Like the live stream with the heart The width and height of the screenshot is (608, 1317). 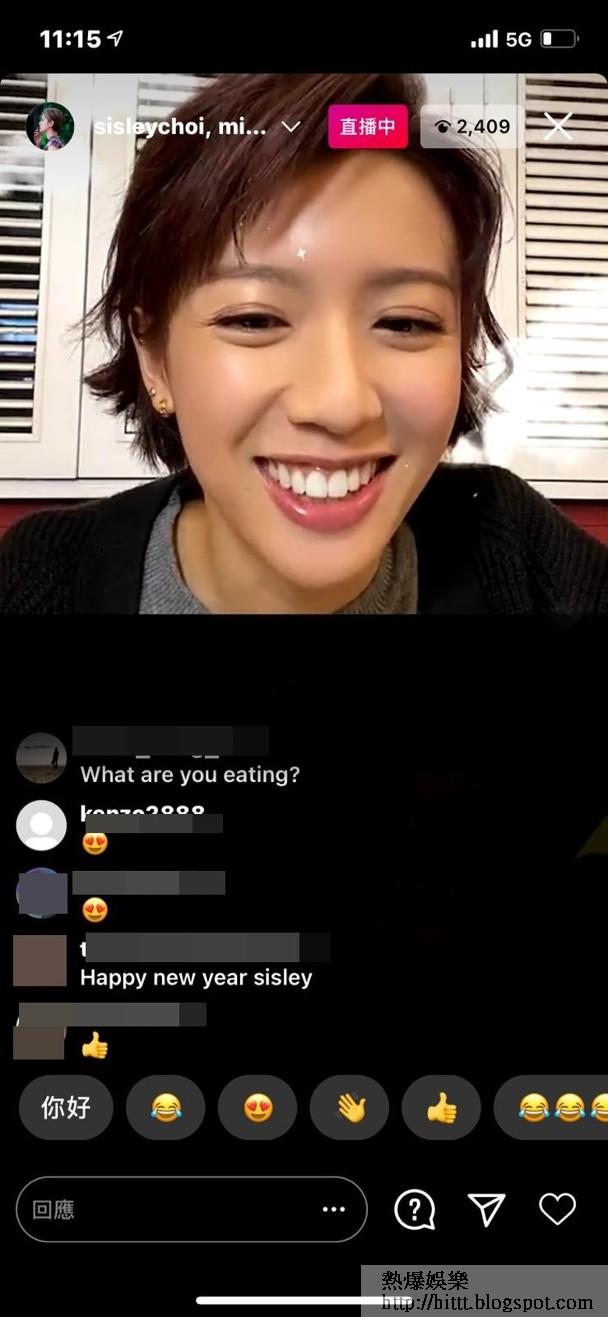(x=558, y=1209)
